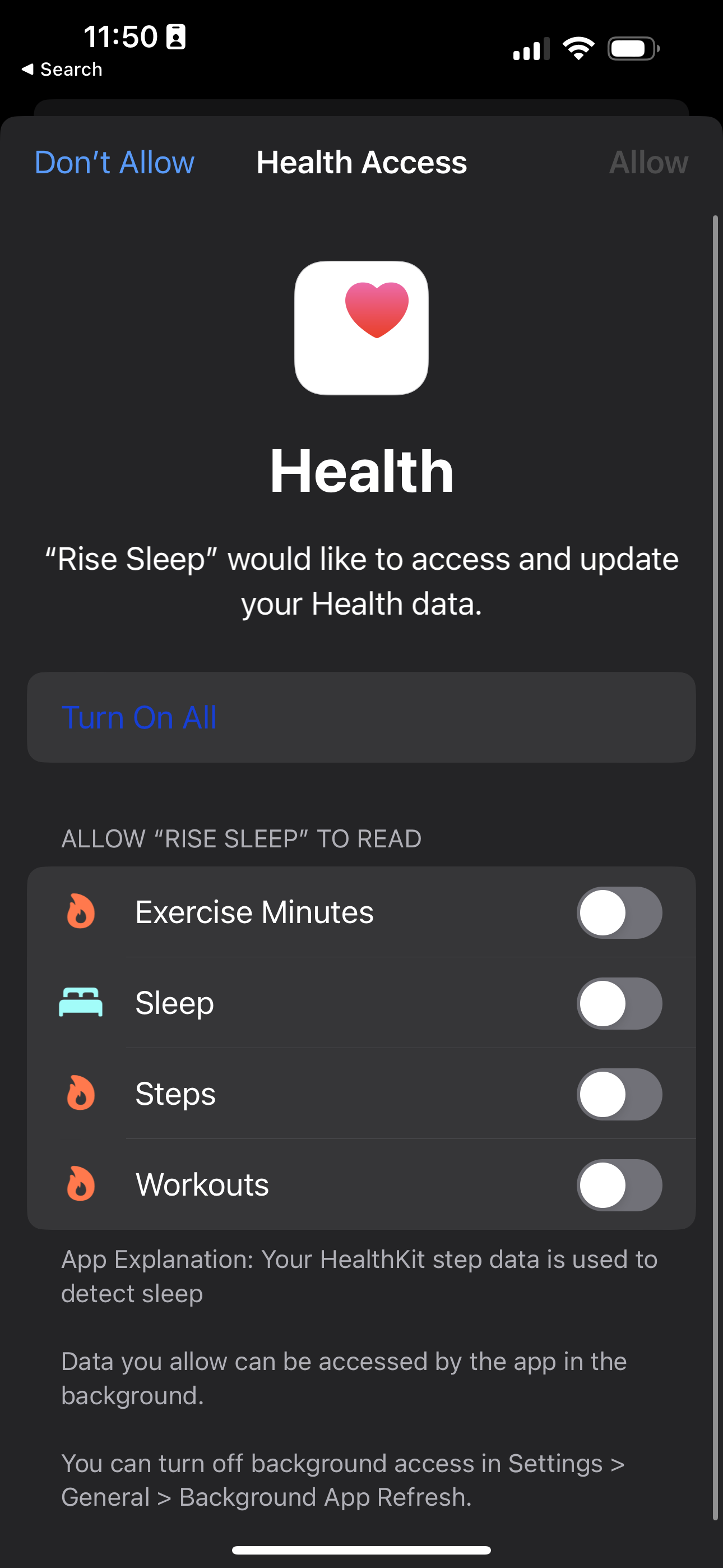Tap Search to go back
Screen dimensions: 723x1568
[x=63, y=69]
